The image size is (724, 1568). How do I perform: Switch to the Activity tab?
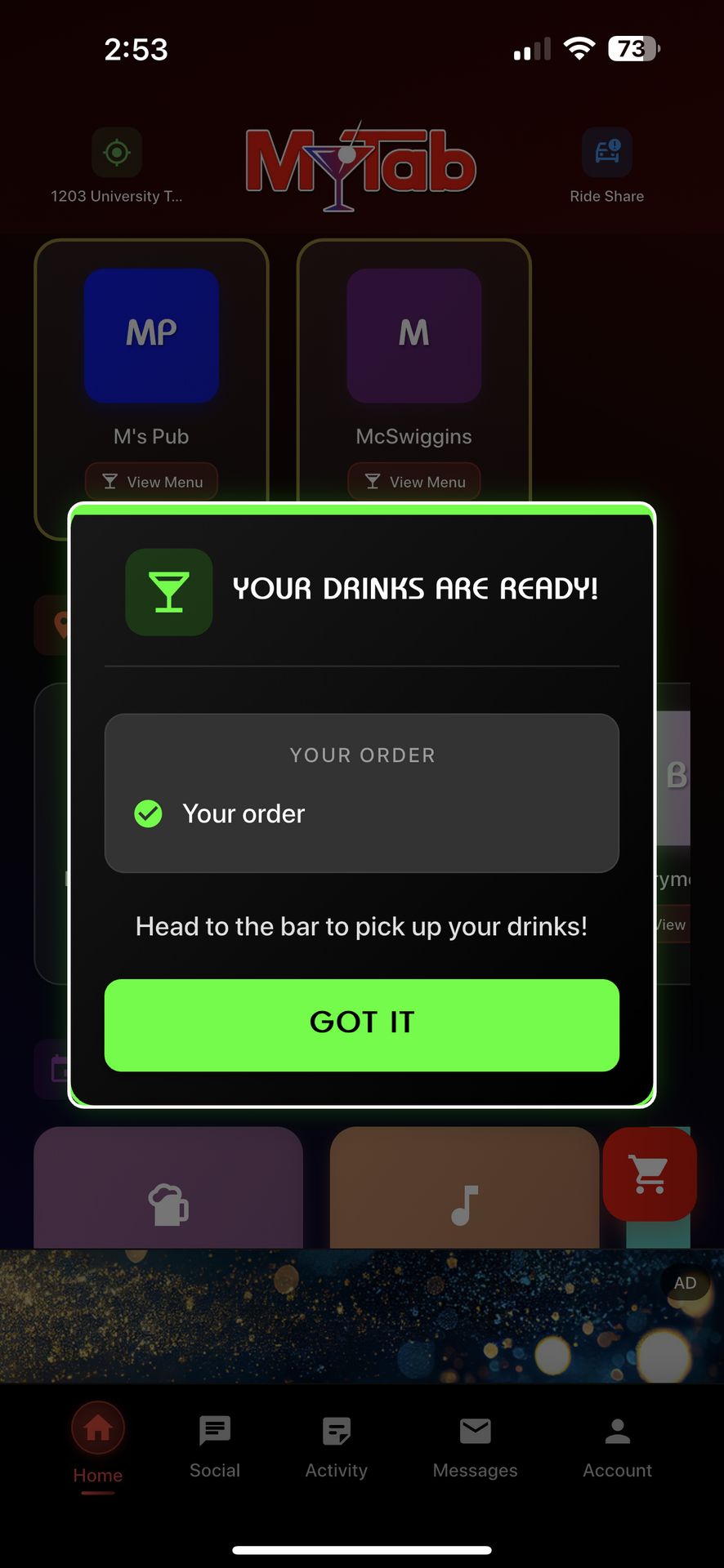336,1447
